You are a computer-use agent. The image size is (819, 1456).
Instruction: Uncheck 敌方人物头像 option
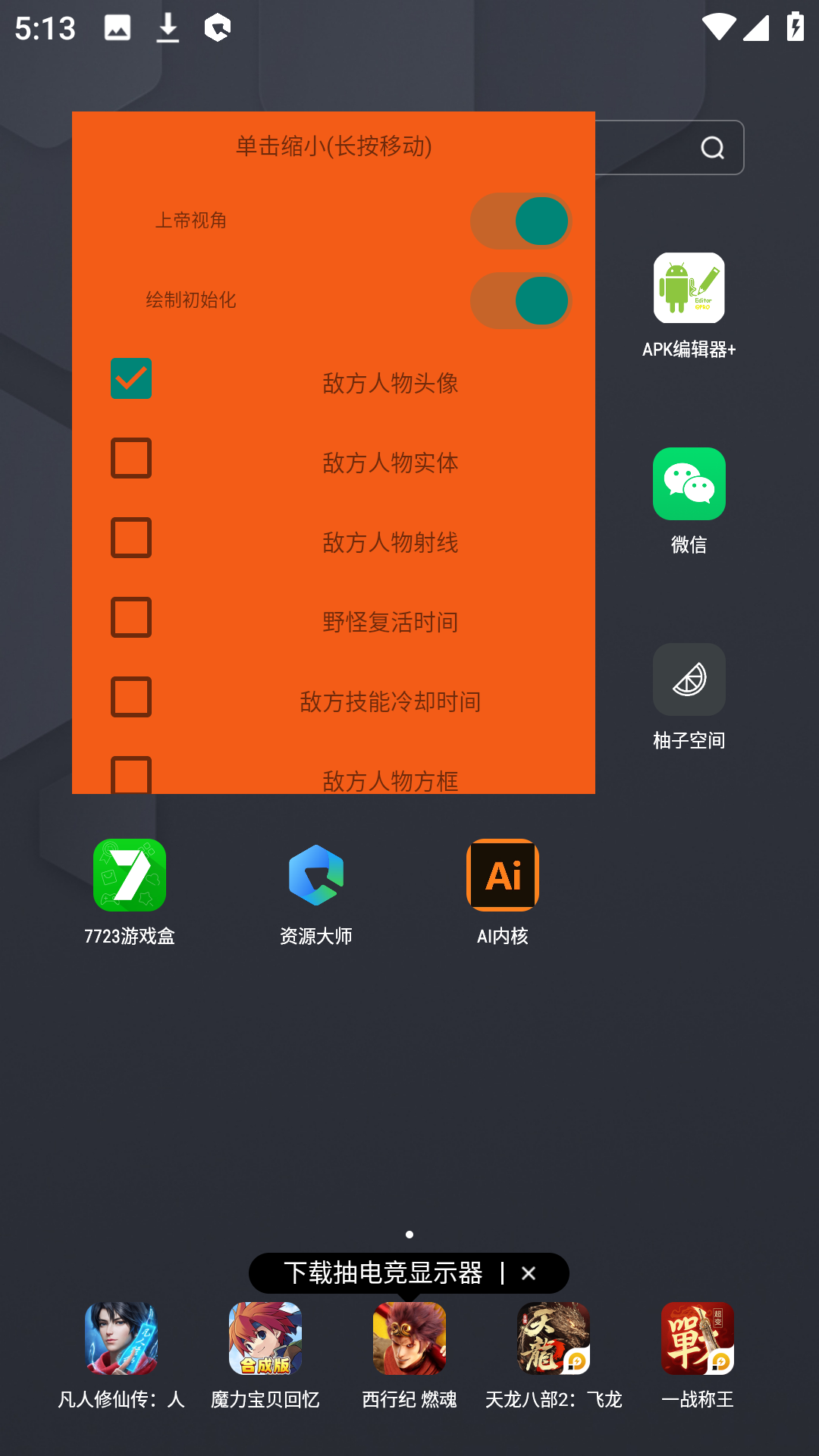[130, 378]
